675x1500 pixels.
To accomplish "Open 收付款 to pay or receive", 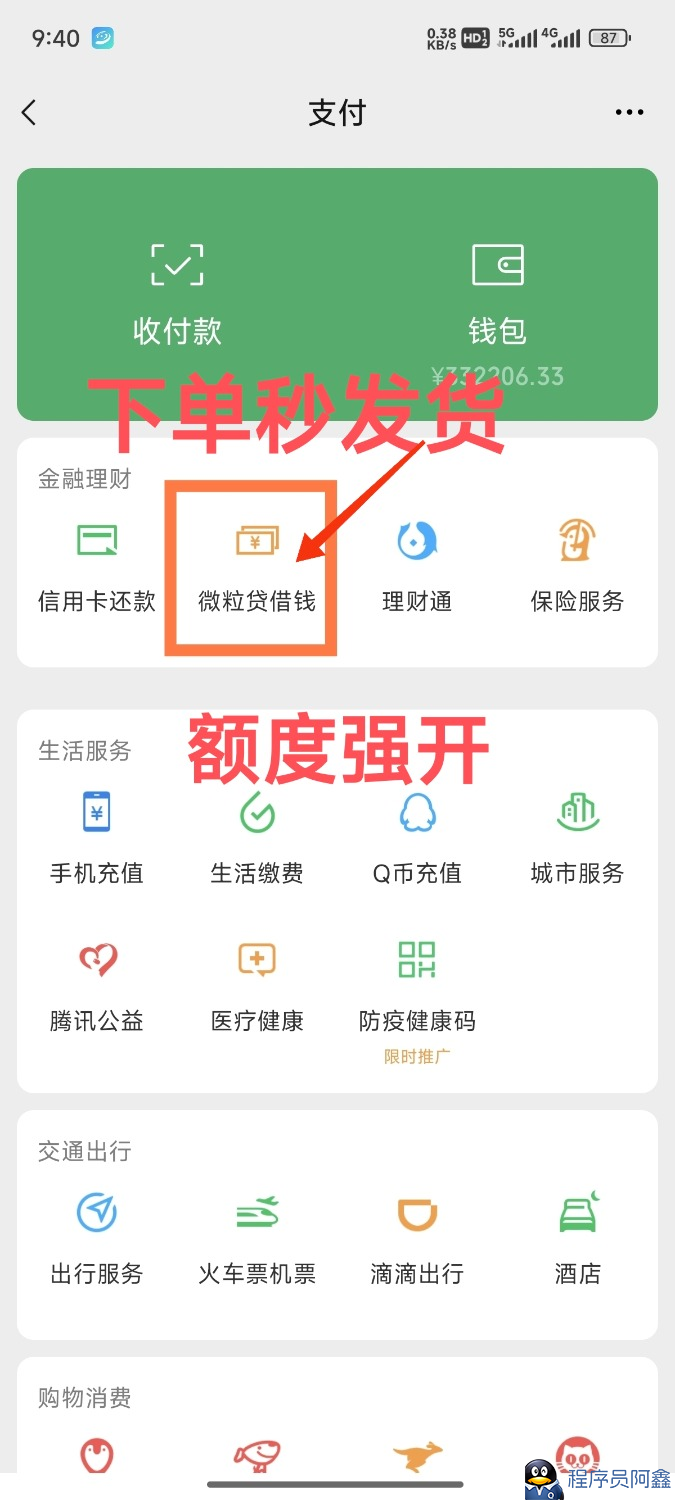I will pos(177,295).
